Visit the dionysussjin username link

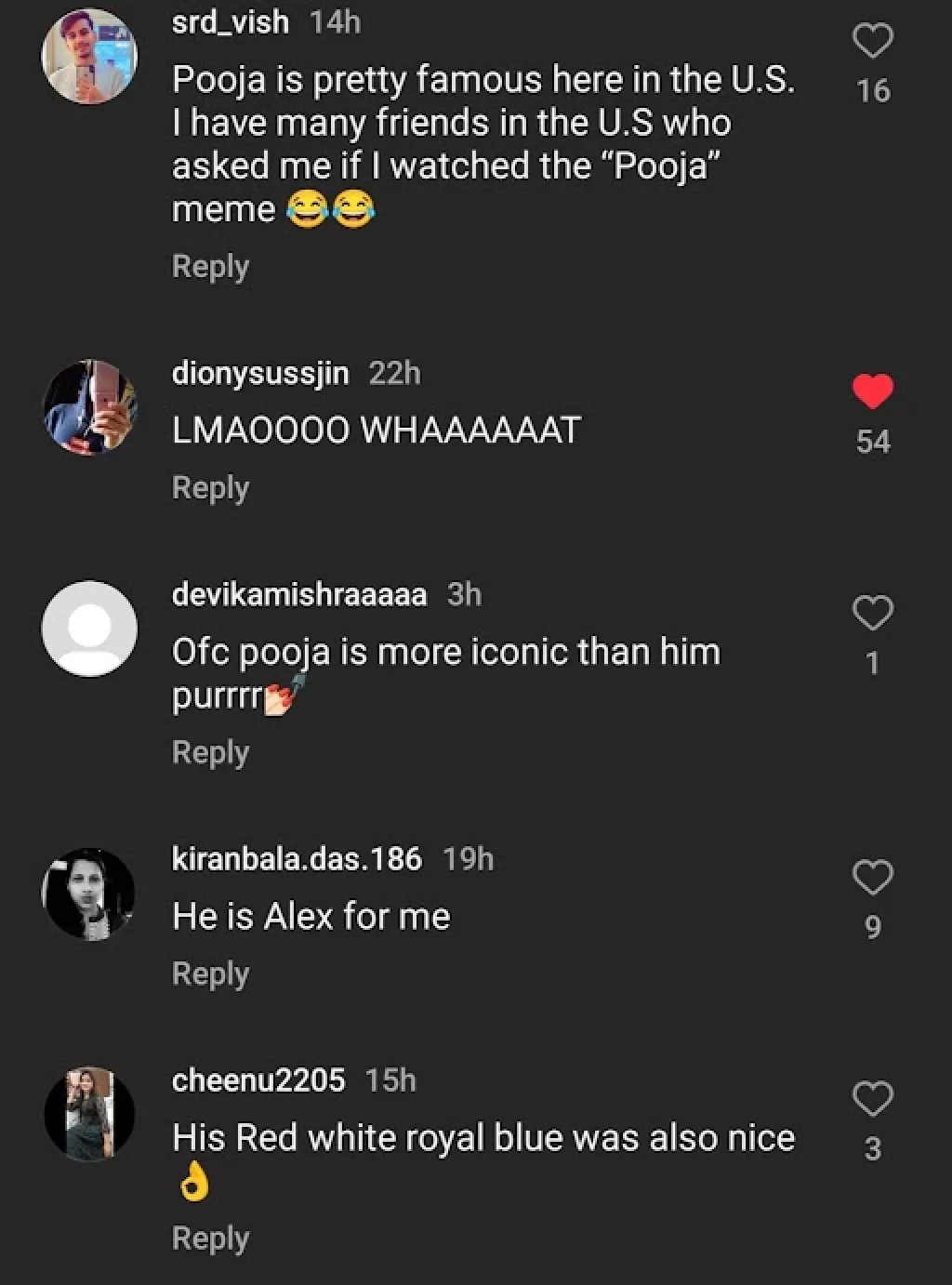[x=260, y=373]
